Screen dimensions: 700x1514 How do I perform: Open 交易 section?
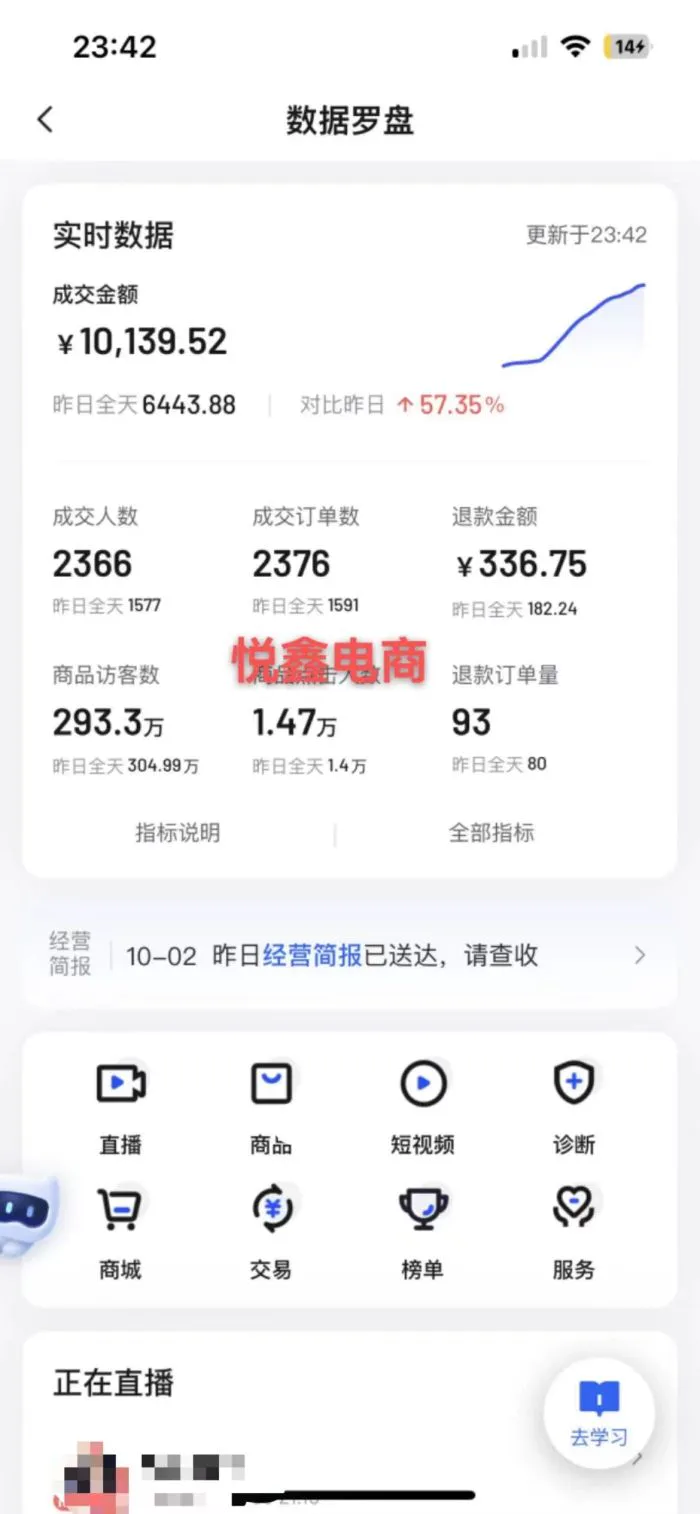coord(271,1232)
